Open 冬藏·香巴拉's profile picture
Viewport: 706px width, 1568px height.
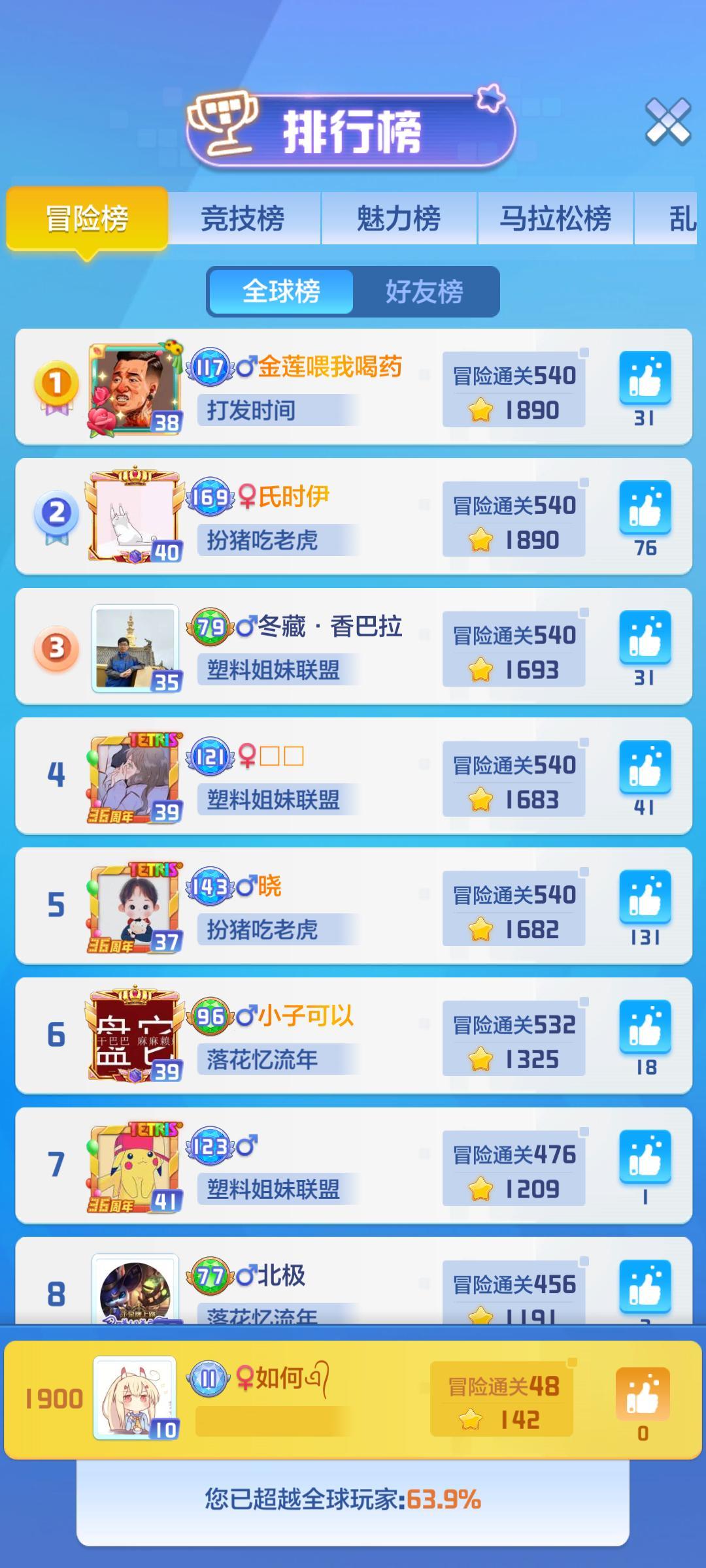(135, 647)
